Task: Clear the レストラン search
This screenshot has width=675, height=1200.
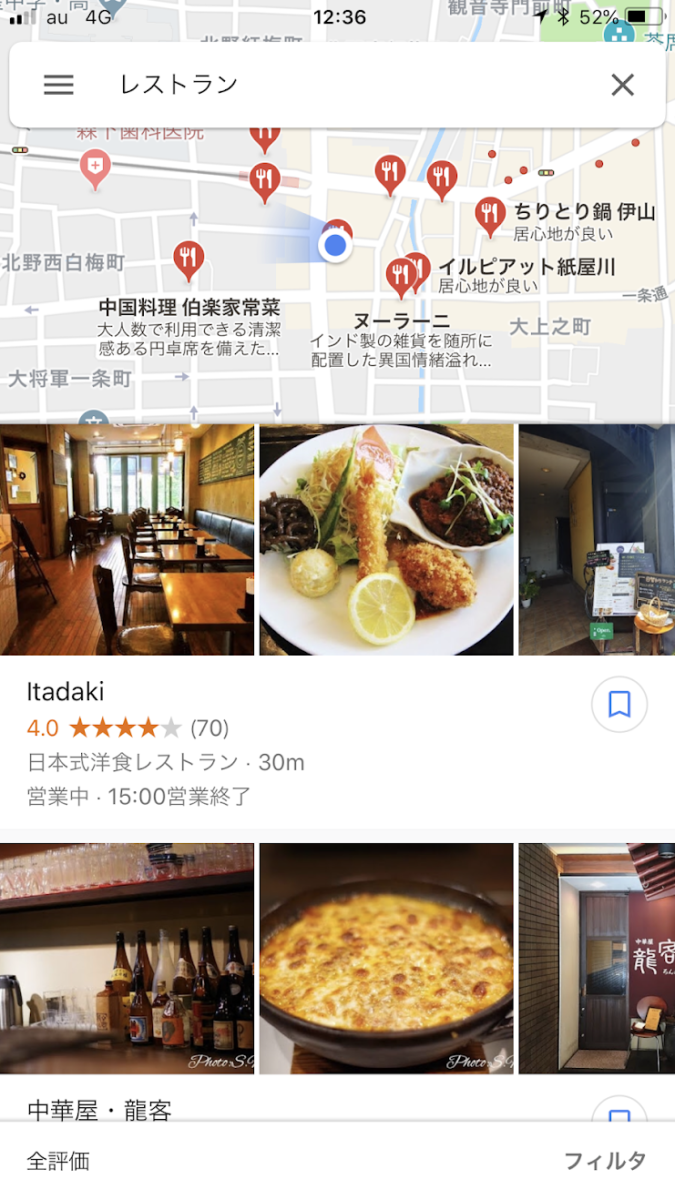Action: coord(622,85)
